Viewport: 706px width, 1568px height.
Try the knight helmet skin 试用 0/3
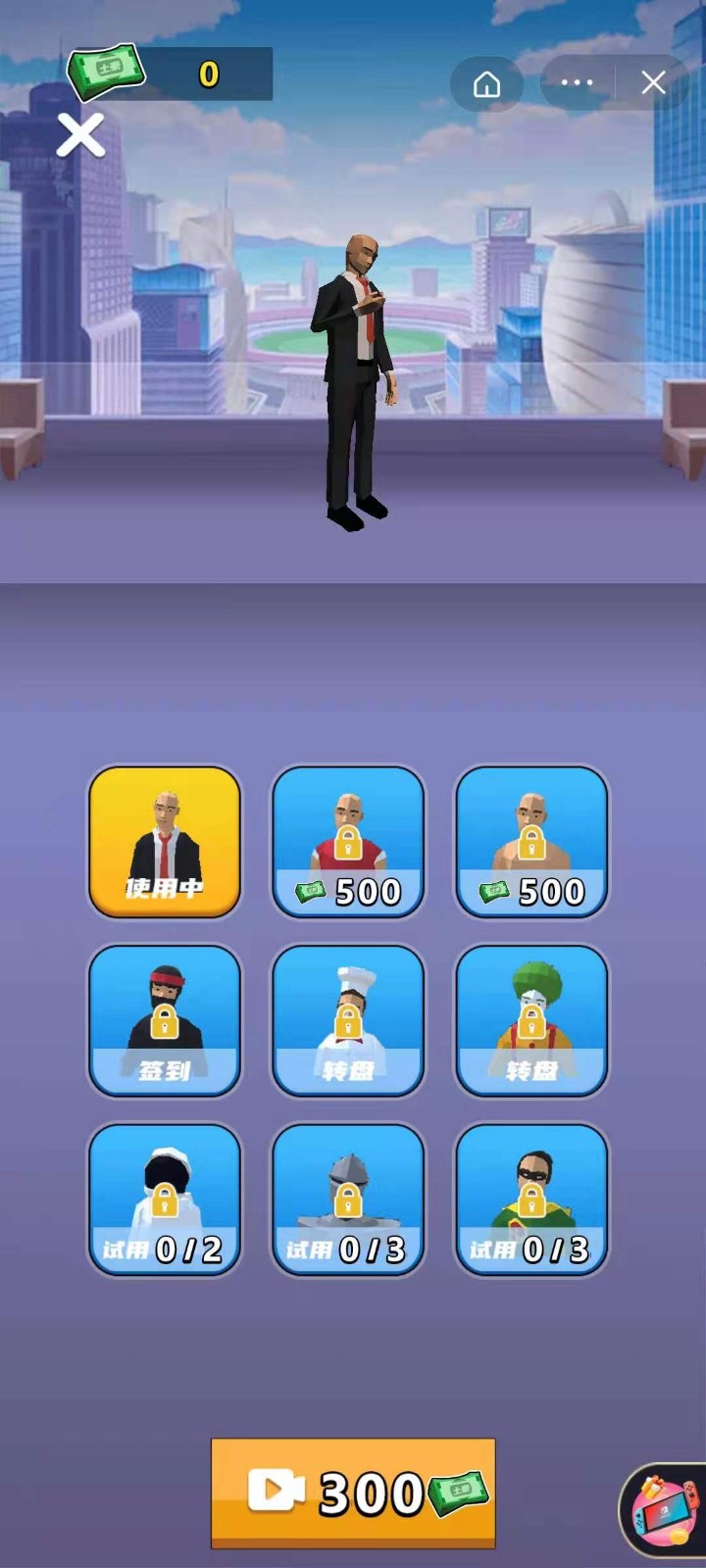pyautogui.click(x=348, y=1199)
